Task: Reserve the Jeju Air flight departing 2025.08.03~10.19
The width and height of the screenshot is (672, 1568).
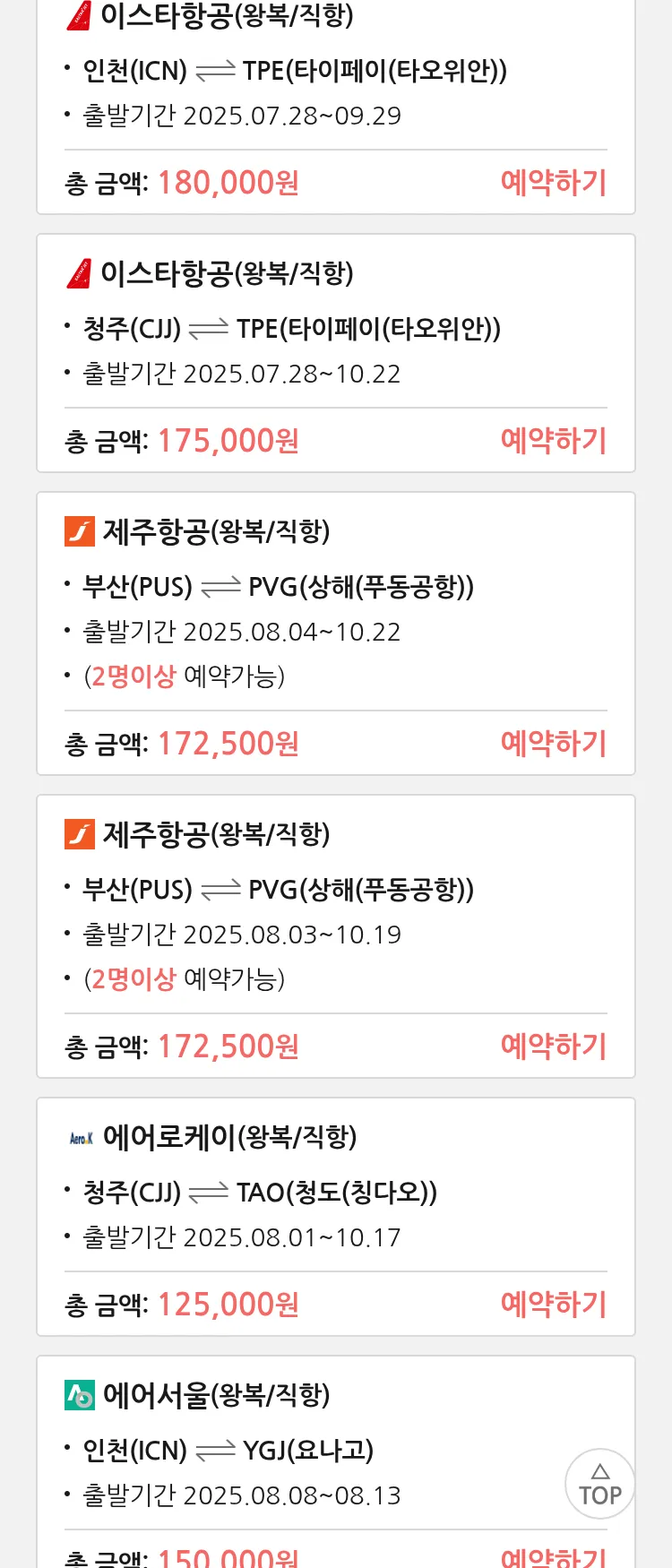Action: [553, 1047]
